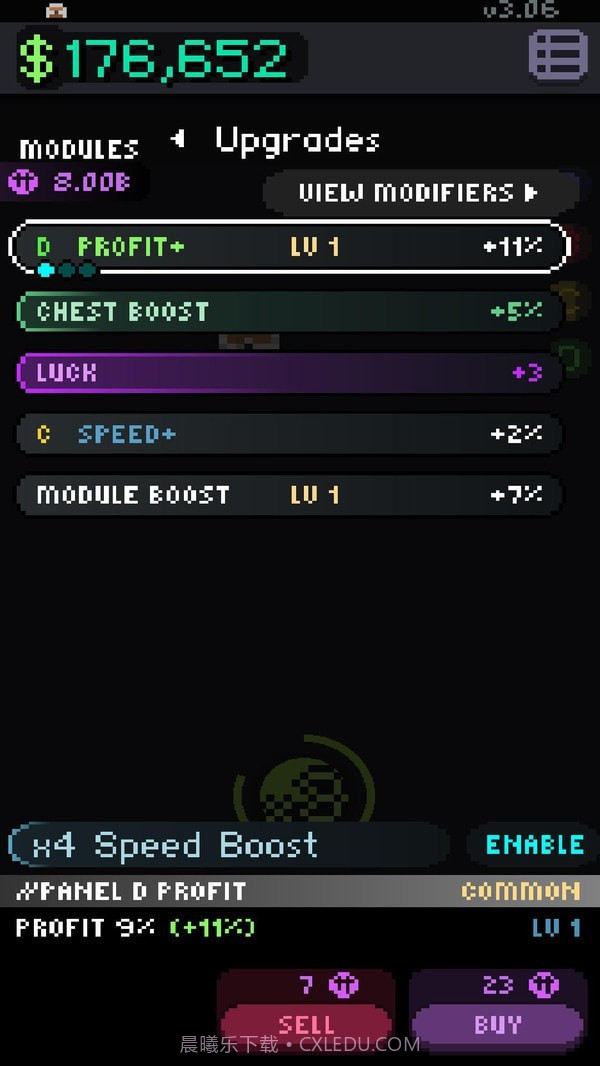The height and width of the screenshot is (1066, 600).
Task: Select the D Profit+ module
Action: (x=289, y=246)
